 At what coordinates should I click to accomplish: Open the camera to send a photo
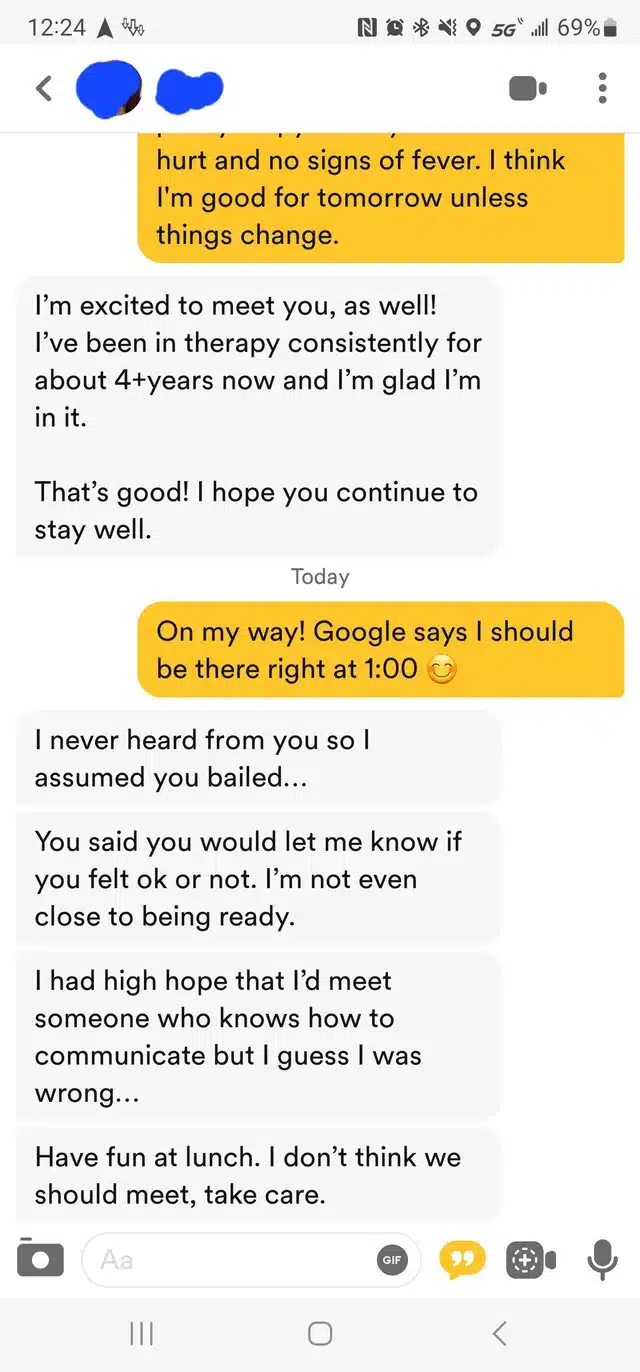41,1259
